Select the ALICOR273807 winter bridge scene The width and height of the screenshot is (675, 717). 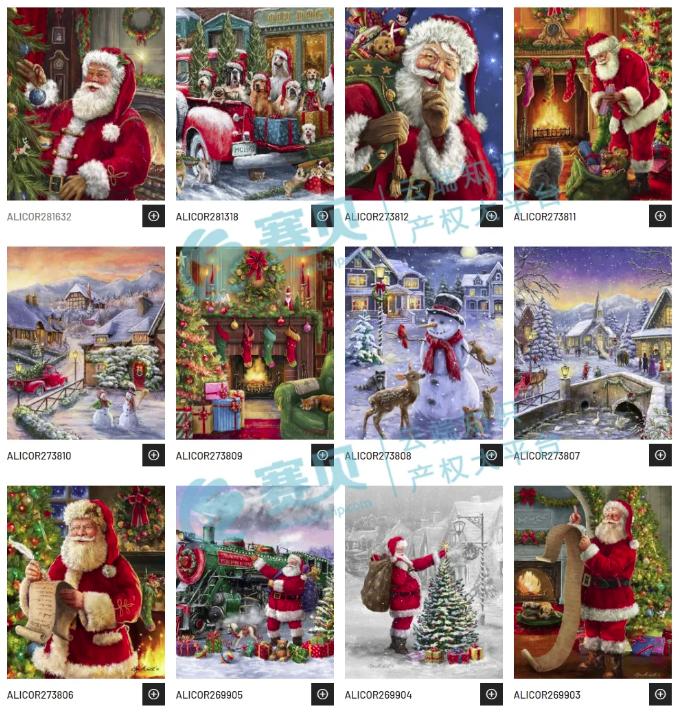[593, 343]
